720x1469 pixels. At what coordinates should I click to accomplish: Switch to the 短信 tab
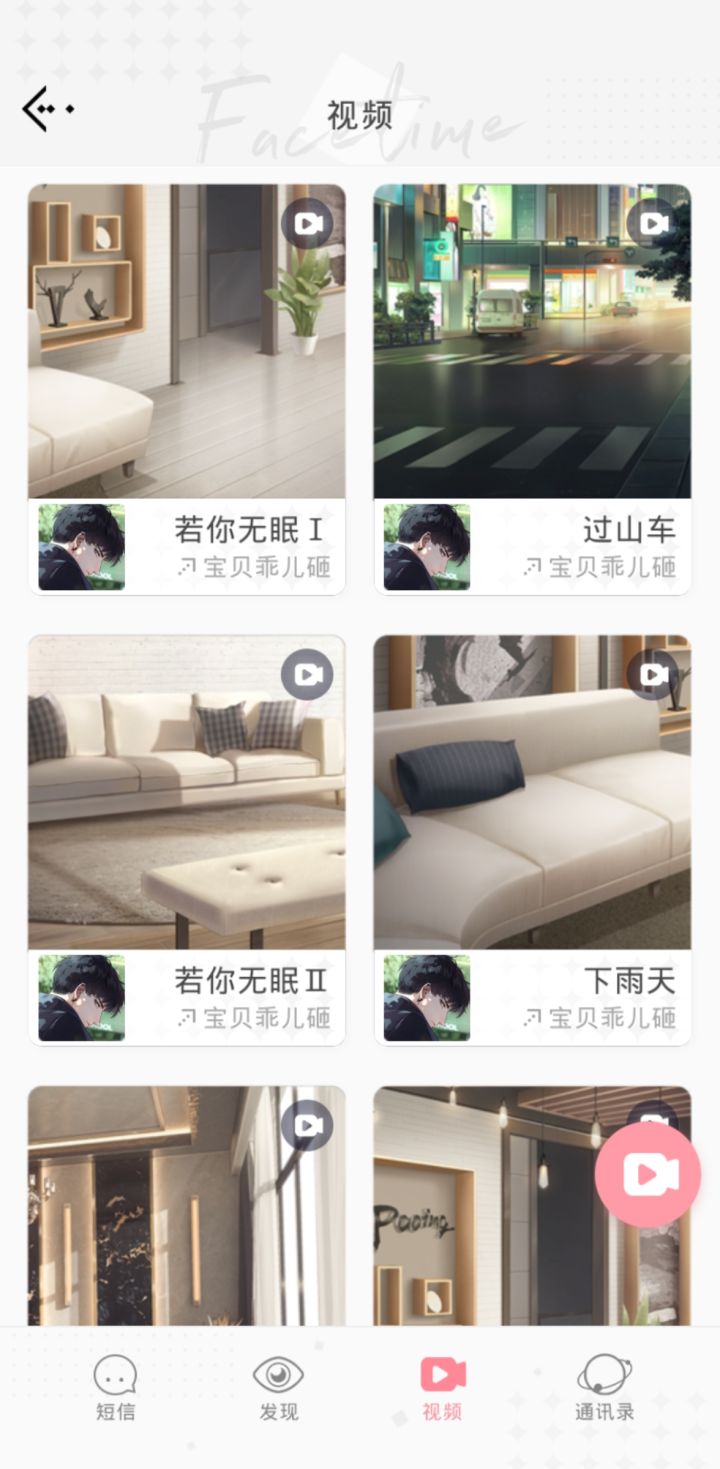point(115,1387)
